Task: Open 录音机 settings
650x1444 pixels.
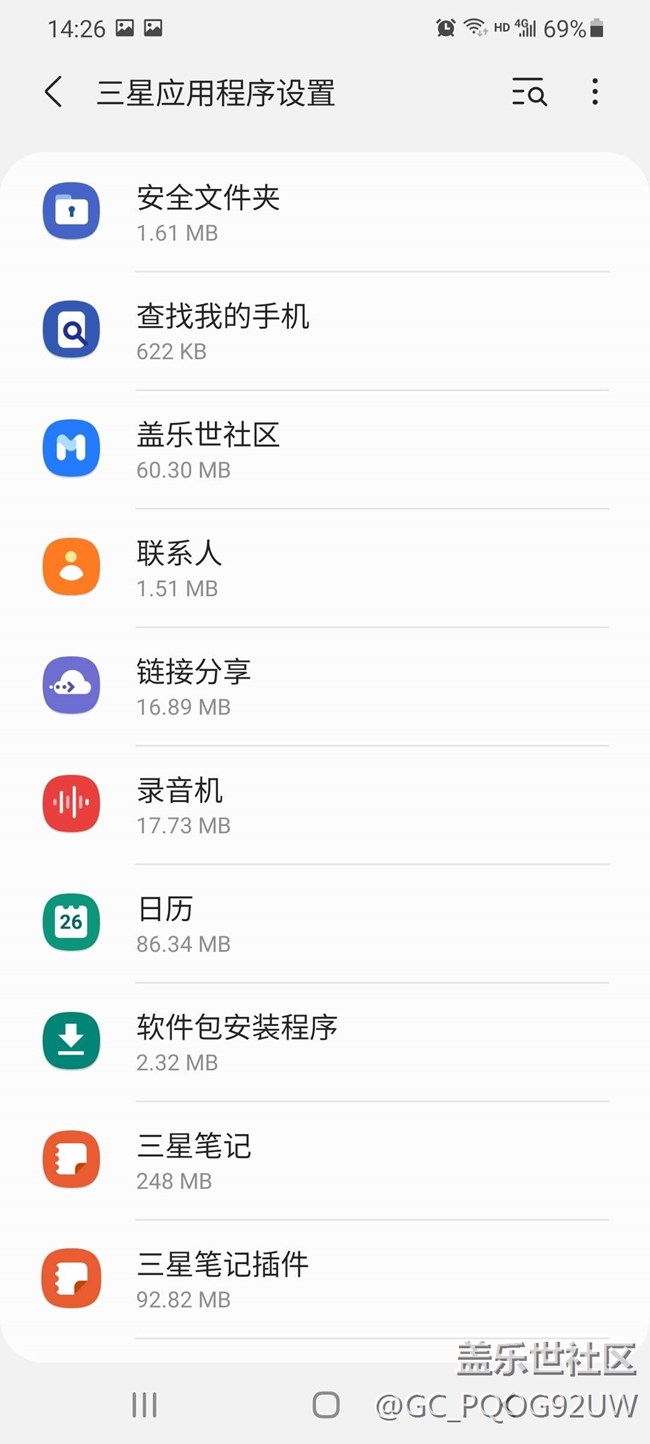Action: pyautogui.click(x=325, y=805)
